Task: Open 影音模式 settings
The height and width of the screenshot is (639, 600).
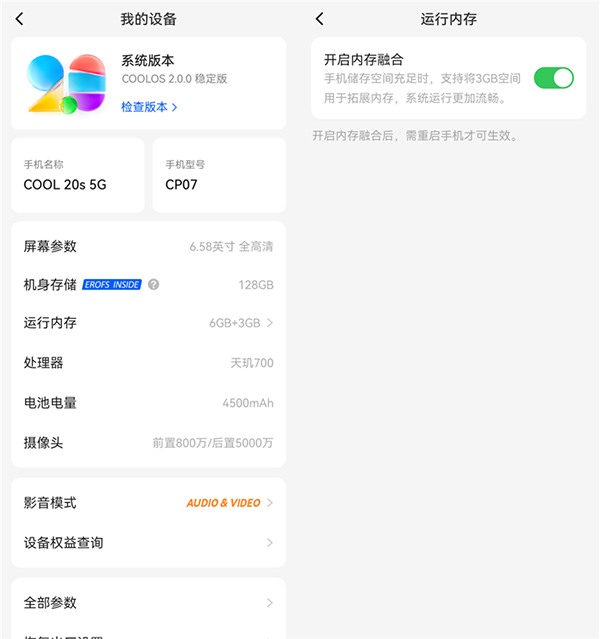Action: point(148,503)
